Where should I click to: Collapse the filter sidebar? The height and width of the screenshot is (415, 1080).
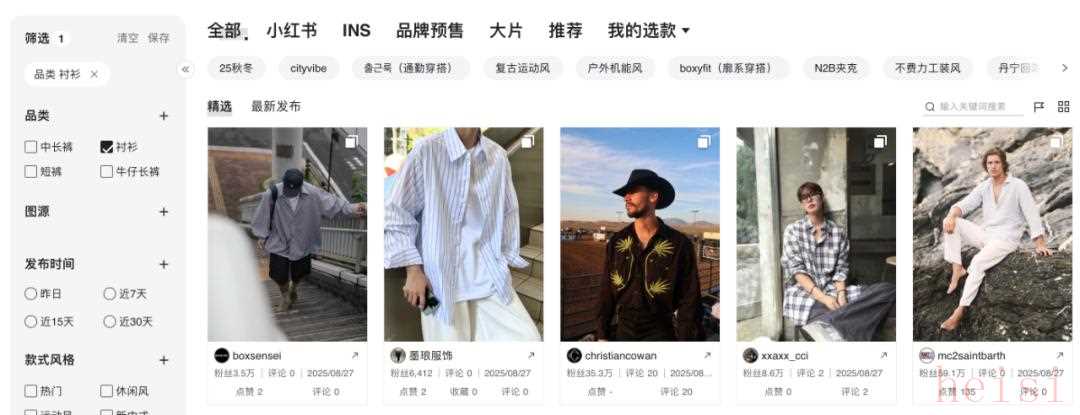pyautogui.click(x=185, y=70)
